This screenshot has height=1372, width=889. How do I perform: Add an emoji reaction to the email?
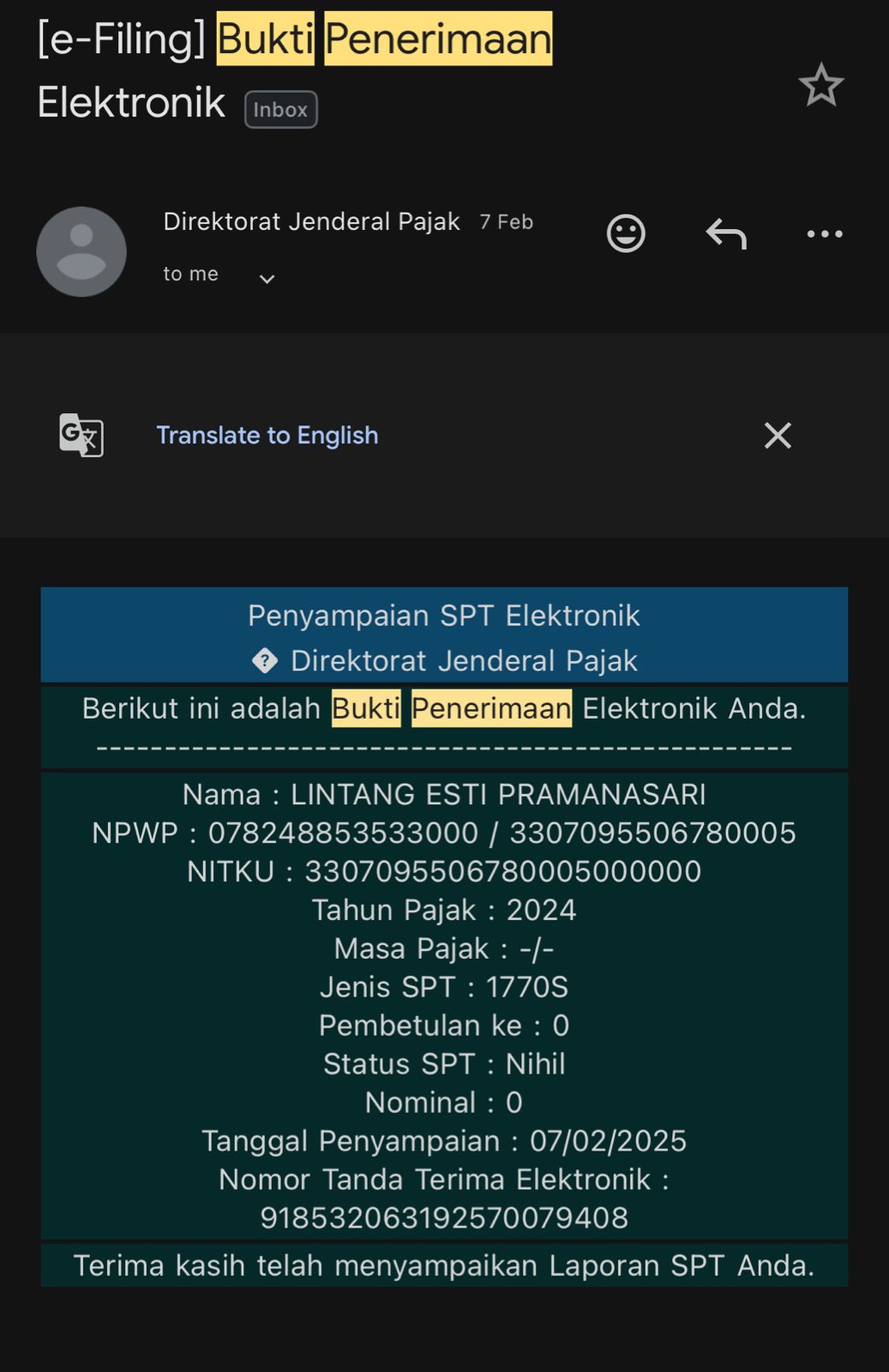pos(626,233)
